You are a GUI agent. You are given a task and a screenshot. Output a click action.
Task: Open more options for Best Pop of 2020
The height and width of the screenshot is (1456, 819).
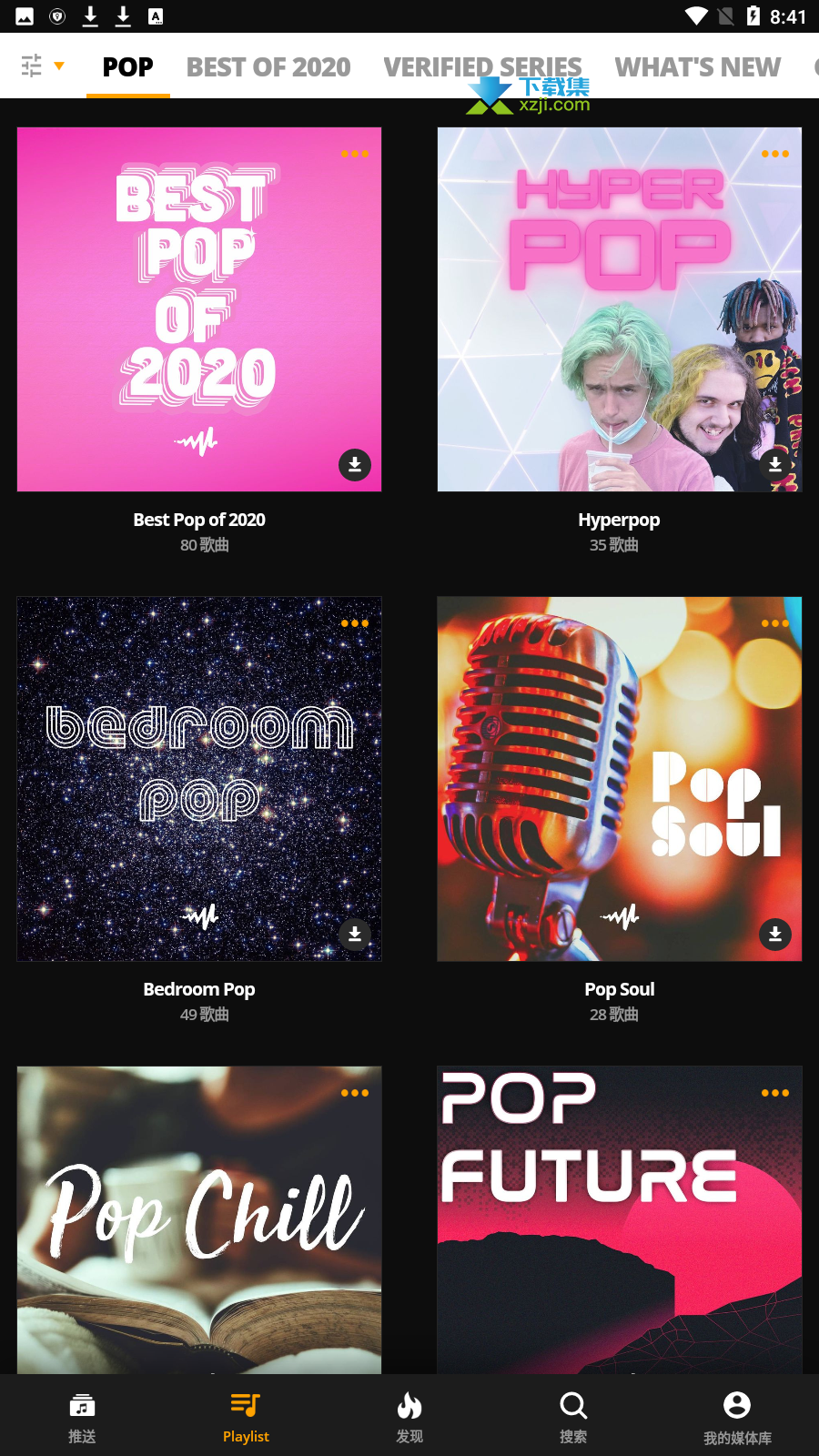click(x=355, y=154)
